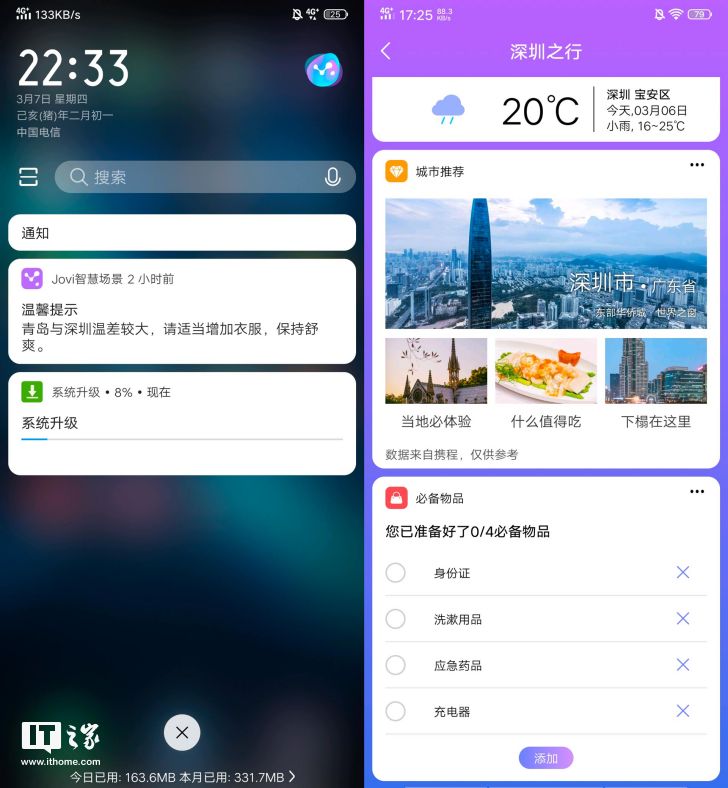Tap the 添加 button to add an item
This screenshot has width=728, height=788.
[x=546, y=758]
